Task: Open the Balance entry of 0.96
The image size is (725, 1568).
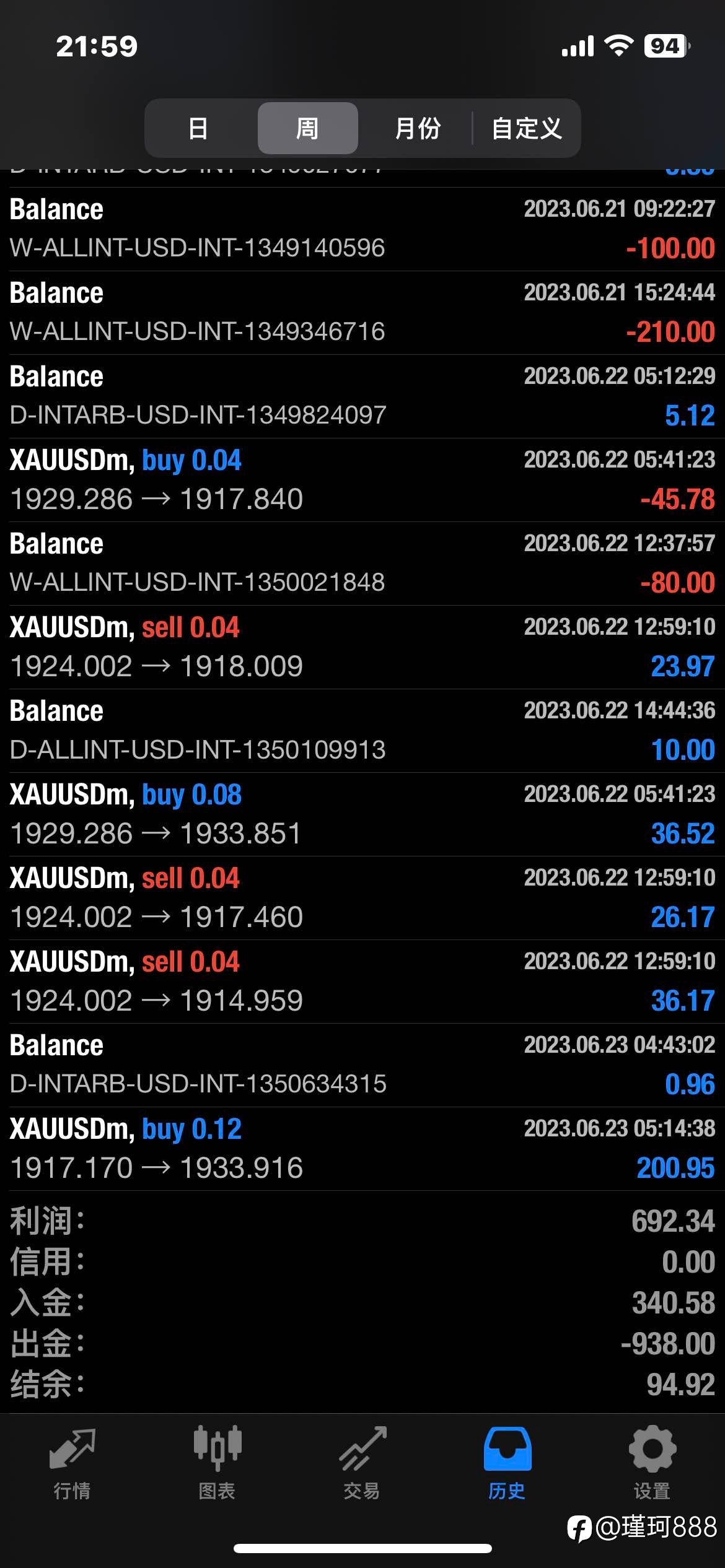Action: click(x=362, y=1065)
